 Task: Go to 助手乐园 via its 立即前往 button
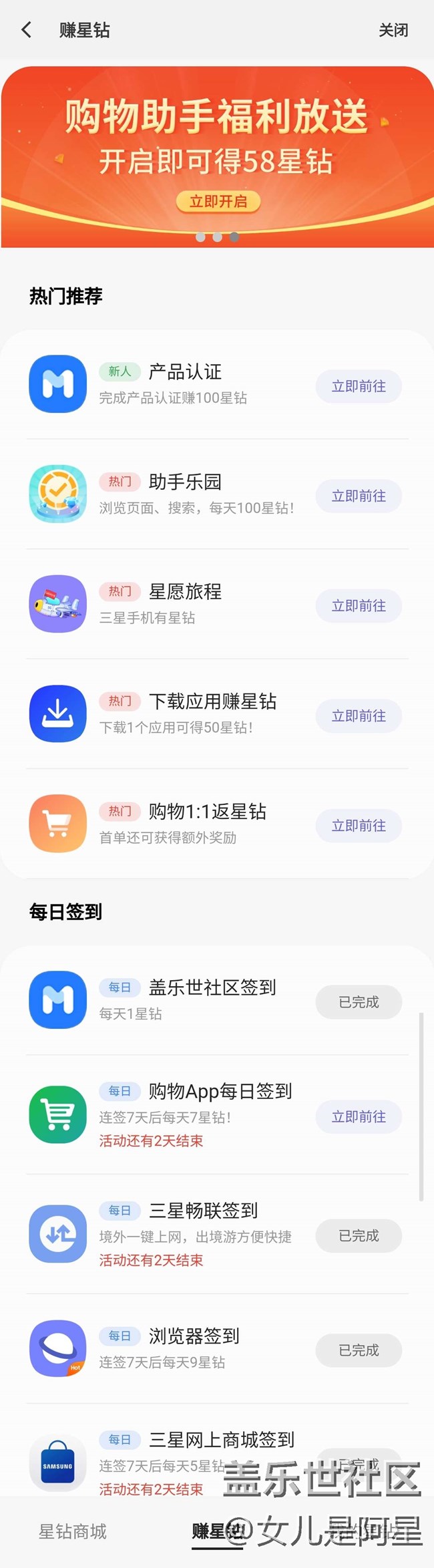click(359, 496)
